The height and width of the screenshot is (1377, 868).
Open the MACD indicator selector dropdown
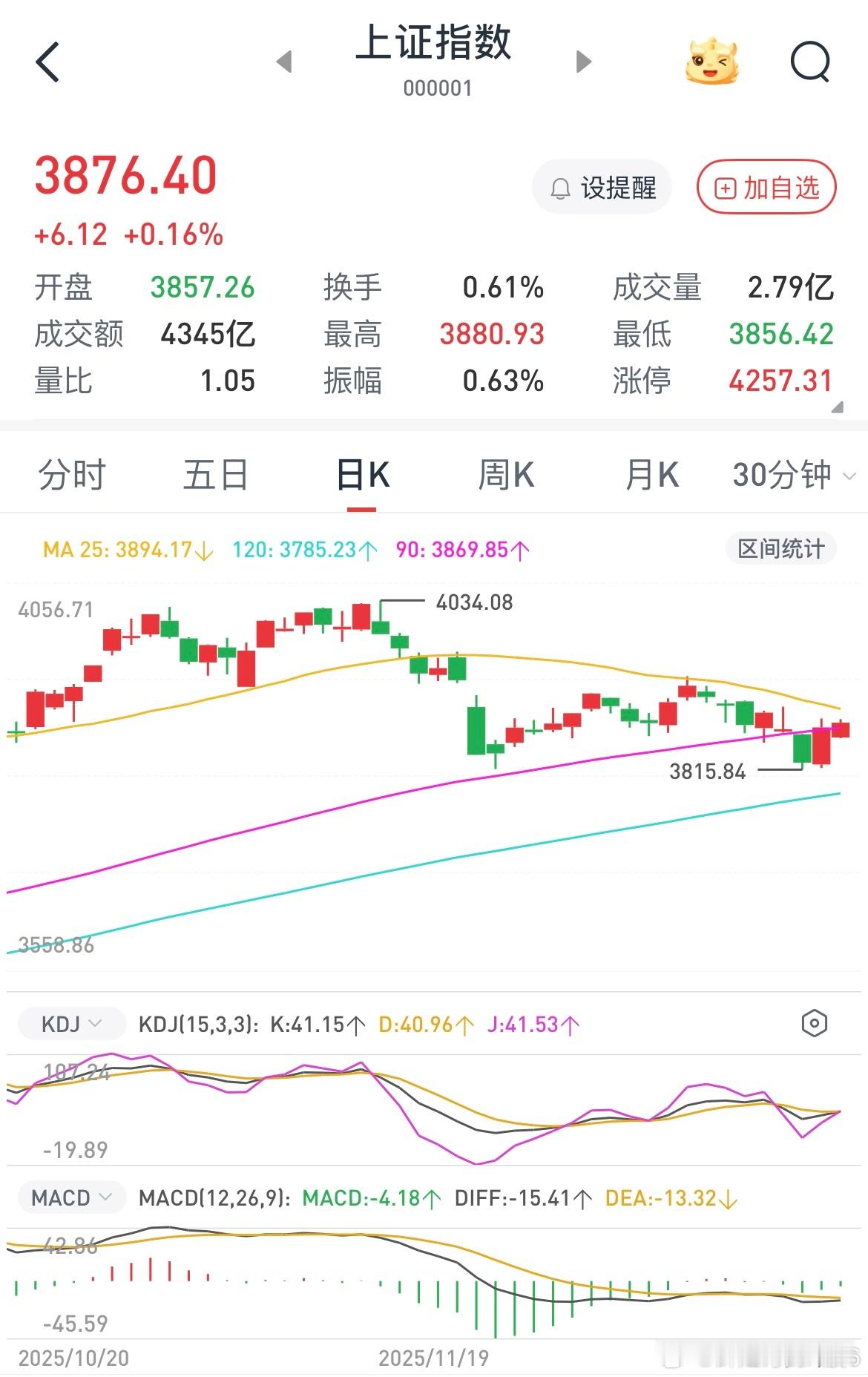click(70, 1197)
